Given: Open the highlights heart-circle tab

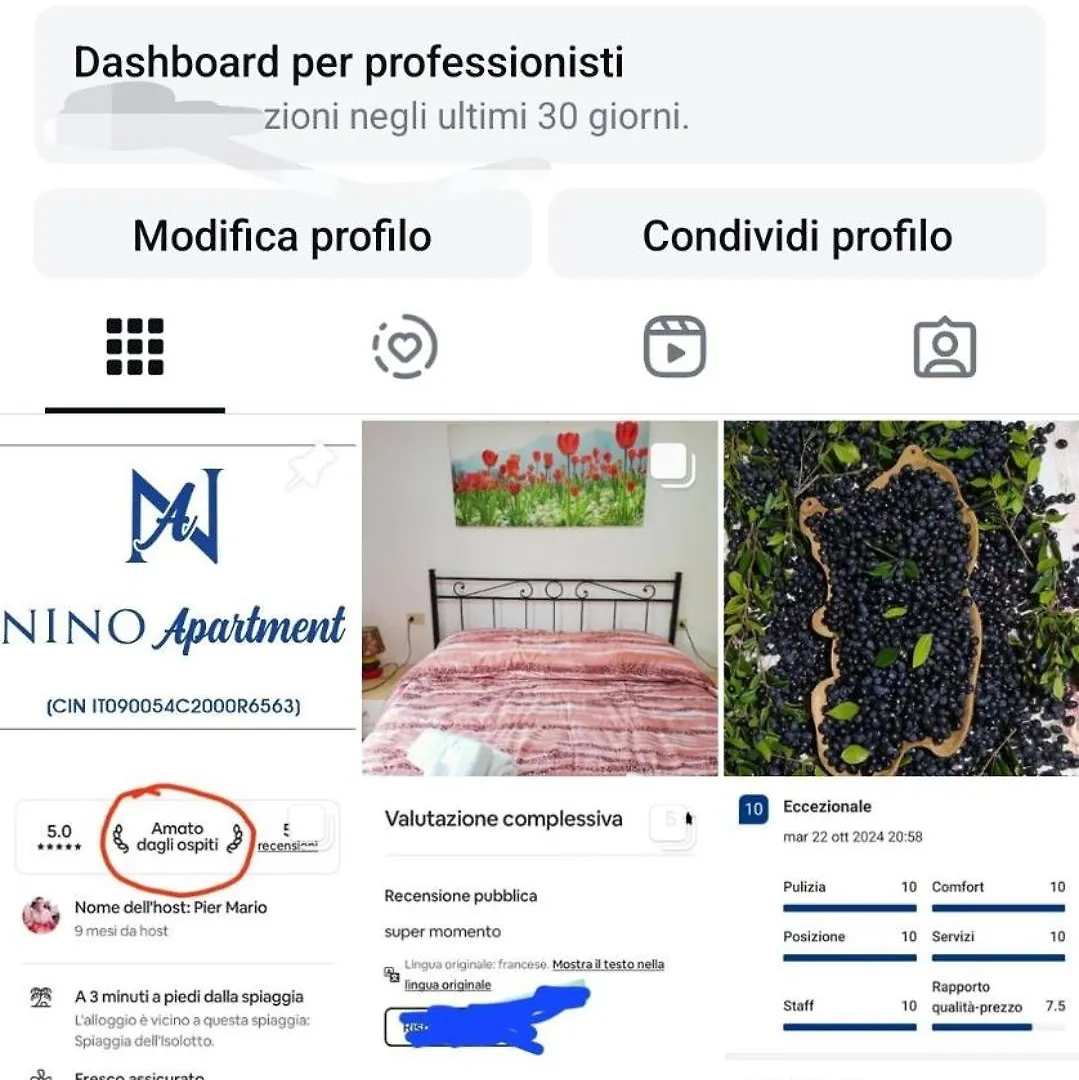Looking at the screenshot, I should [x=405, y=348].
